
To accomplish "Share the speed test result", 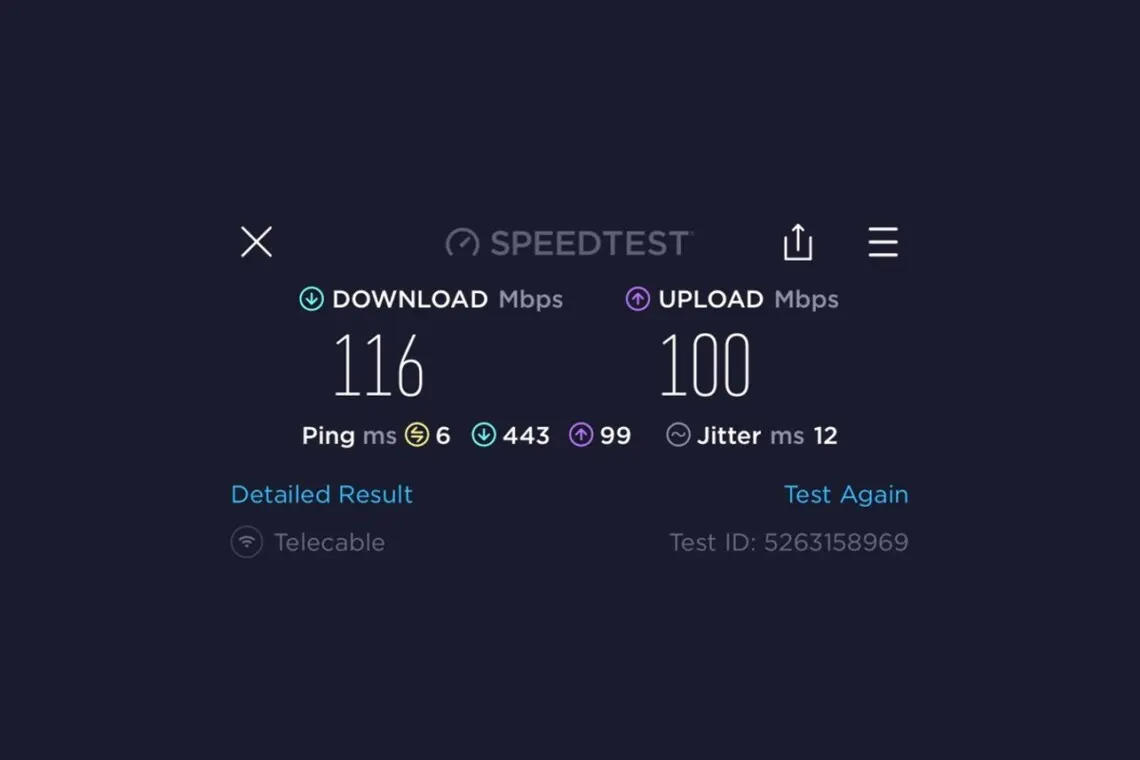I will (x=797, y=242).
